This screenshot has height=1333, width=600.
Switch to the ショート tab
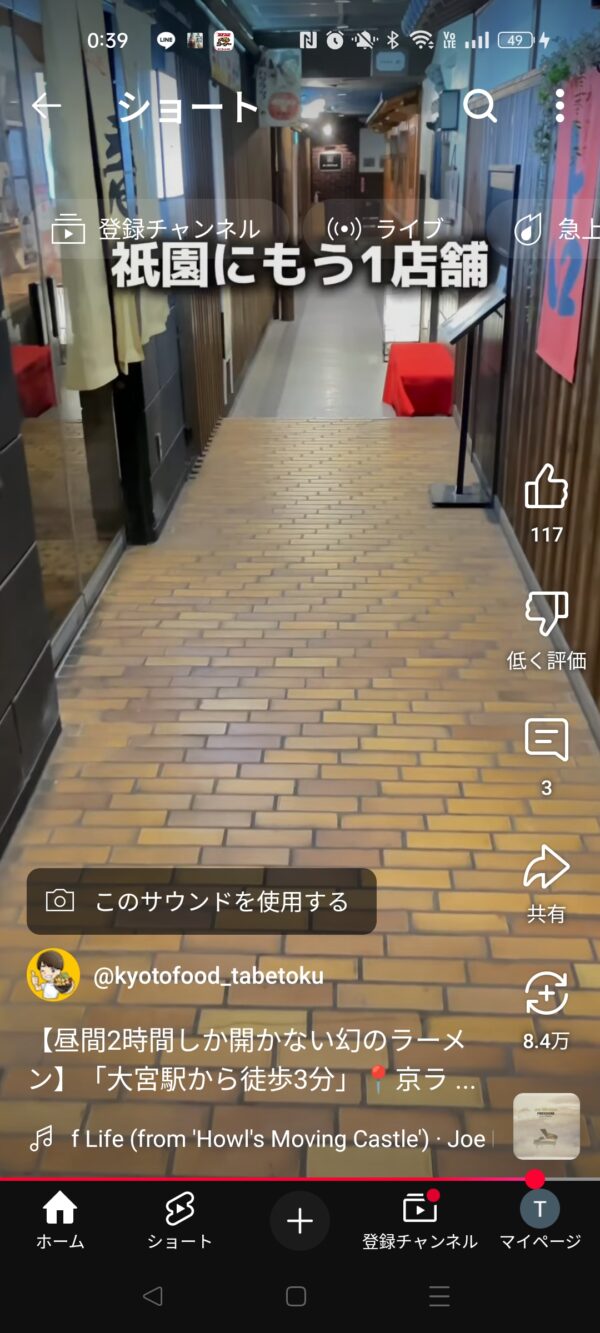[180, 1220]
